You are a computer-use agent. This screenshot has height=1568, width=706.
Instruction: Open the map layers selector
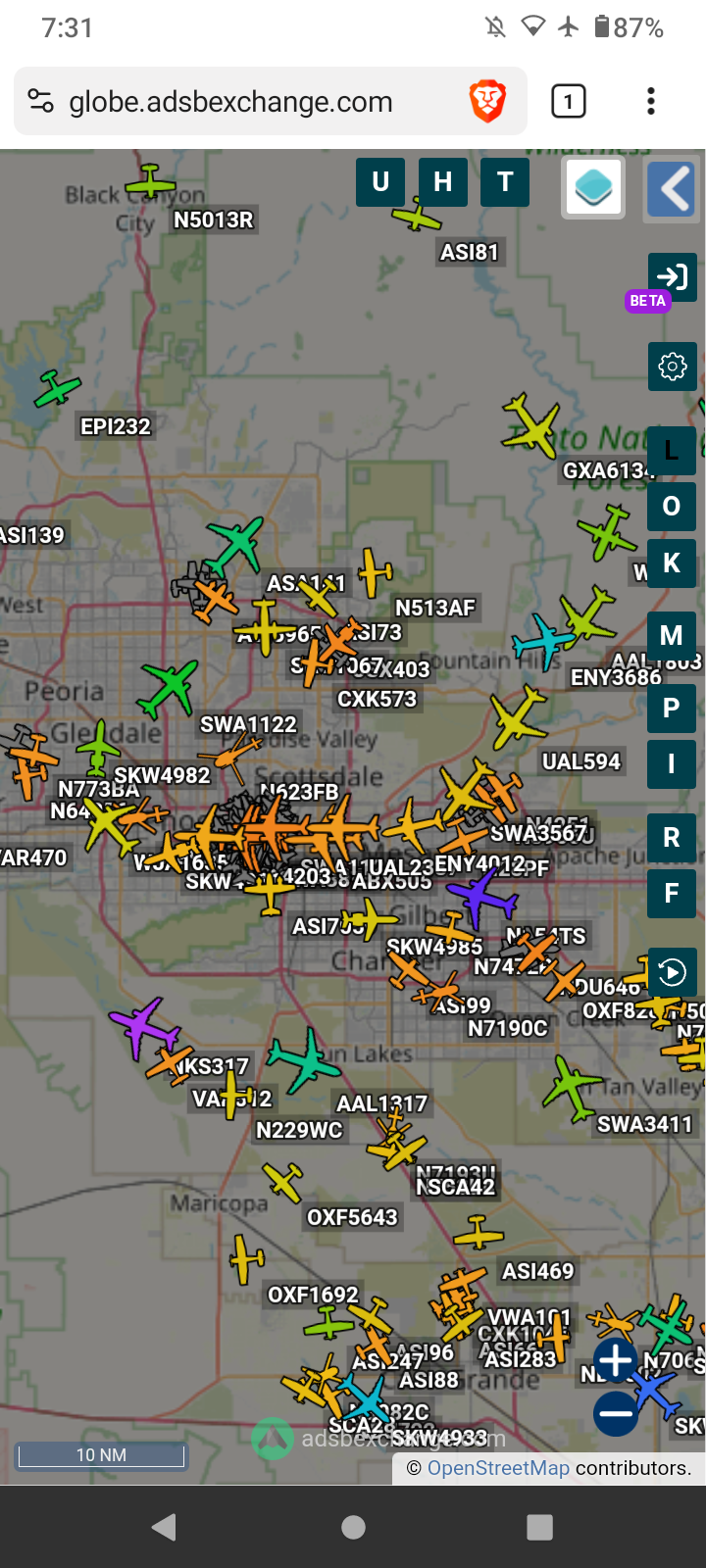pyautogui.click(x=593, y=187)
